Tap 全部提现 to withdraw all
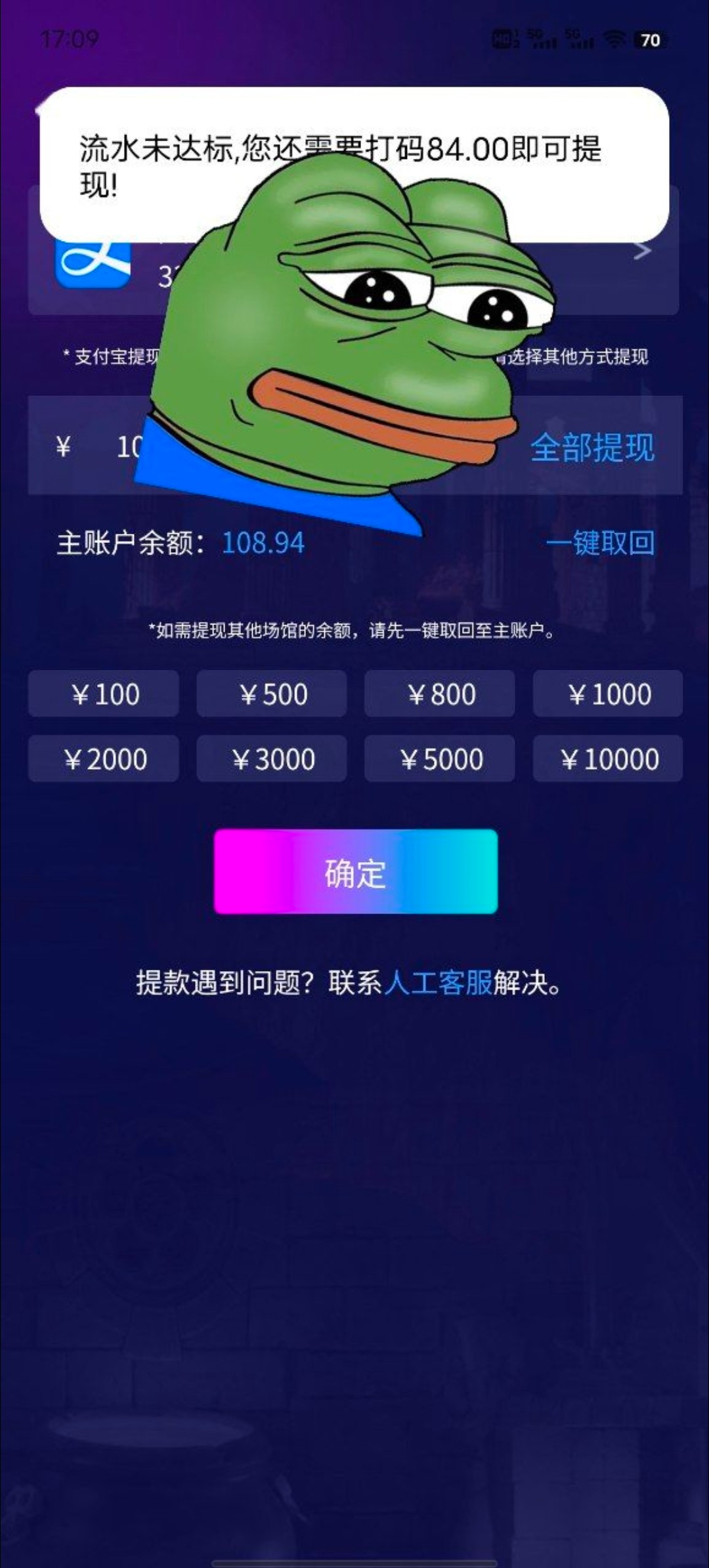Image resolution: width=709 pixels, height=1568 pixels. 592,448
